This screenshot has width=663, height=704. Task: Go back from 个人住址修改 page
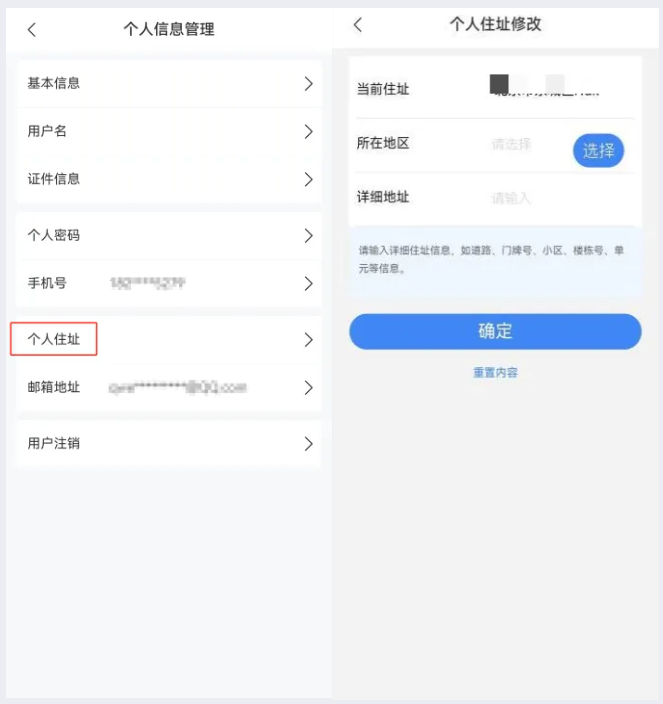point(358,25)
